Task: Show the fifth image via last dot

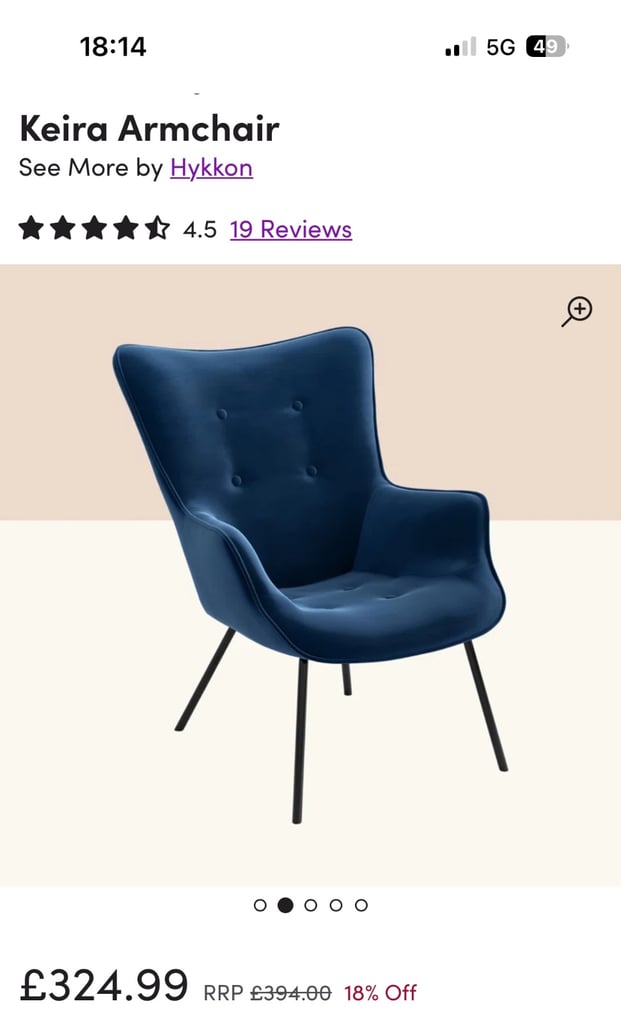Action: tap(361, 905)
